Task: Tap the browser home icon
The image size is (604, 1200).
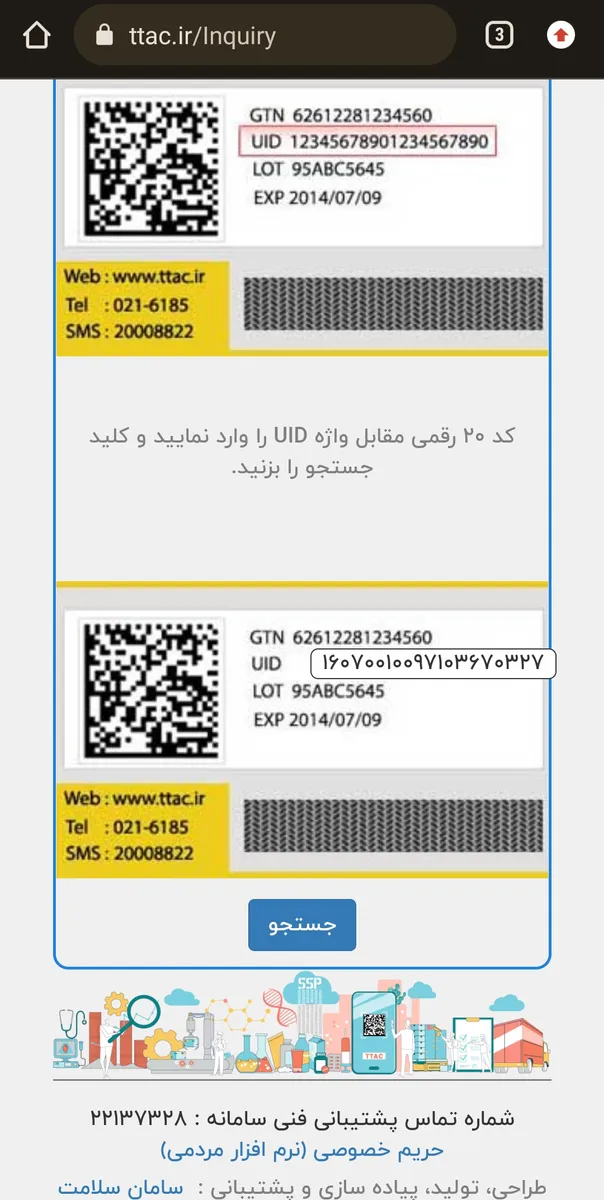Action: click(37, 37)
